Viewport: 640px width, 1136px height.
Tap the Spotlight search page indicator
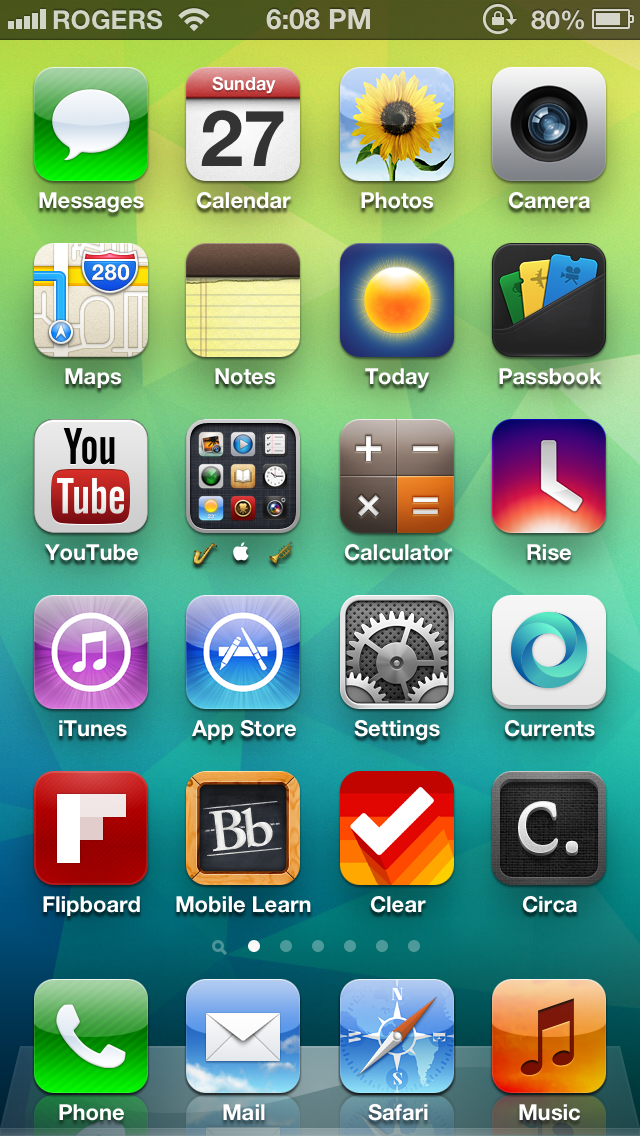point(219,946)
